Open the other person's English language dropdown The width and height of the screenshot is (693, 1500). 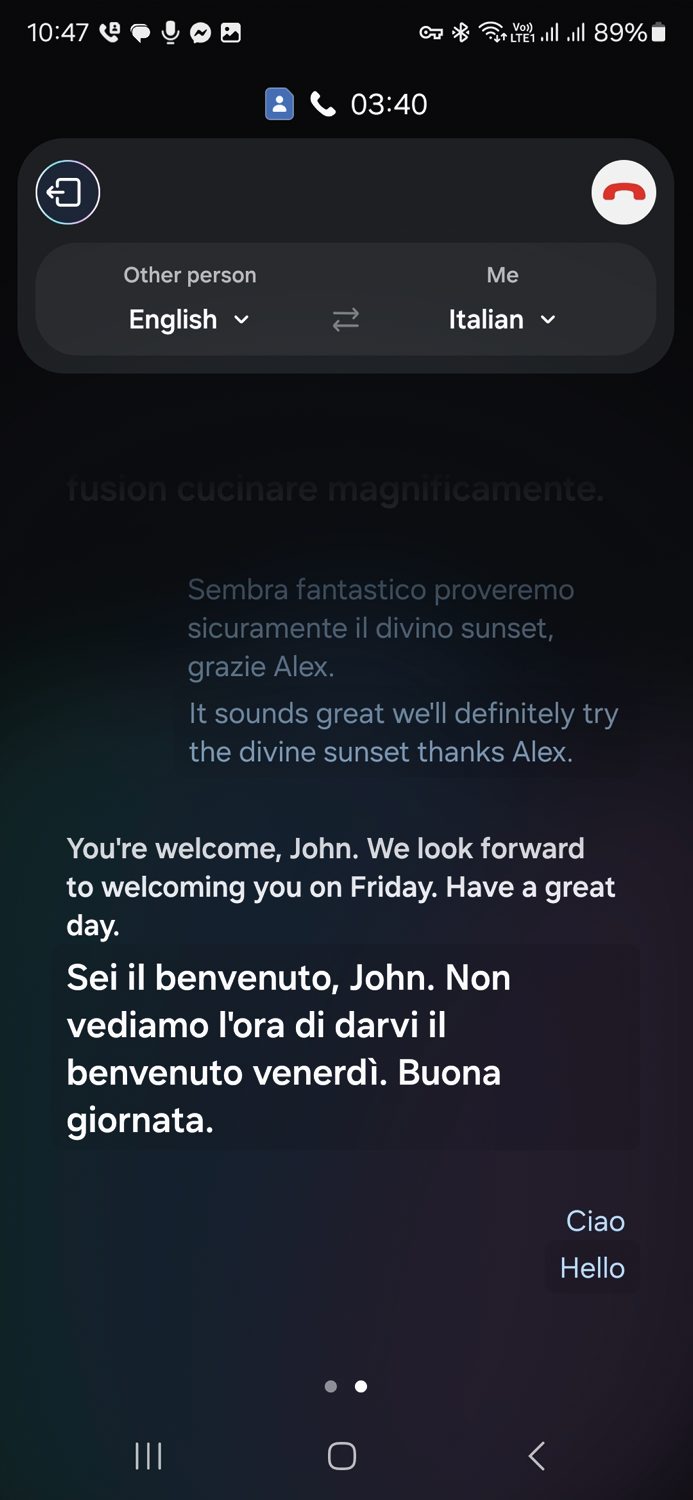click(x=189, y=319)
